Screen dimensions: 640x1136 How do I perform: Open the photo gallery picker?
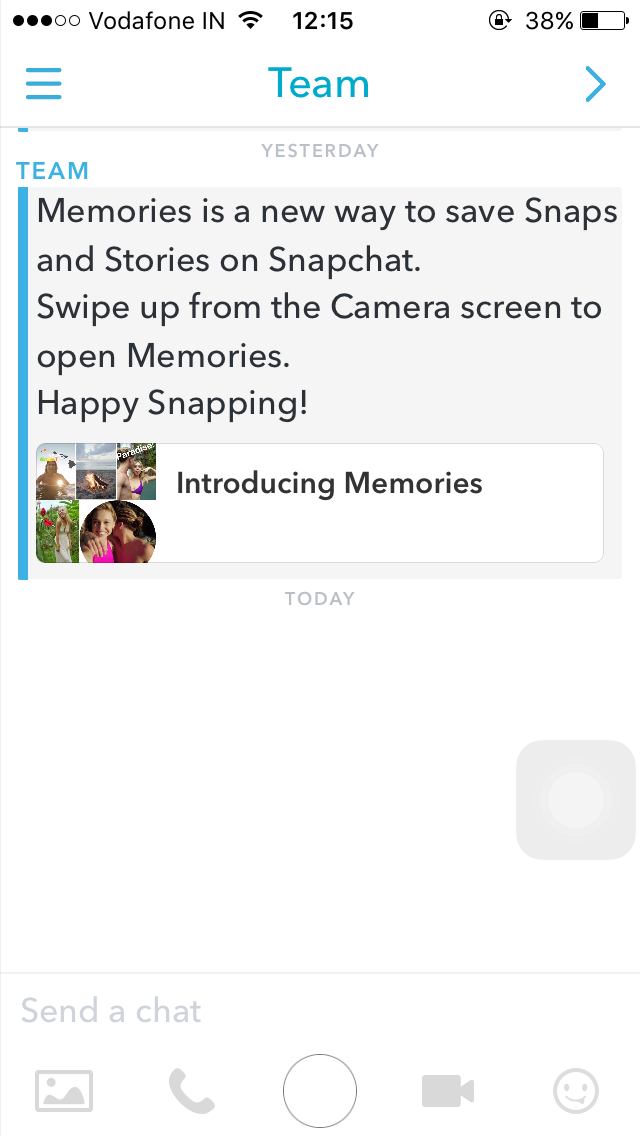[64, 1090]
